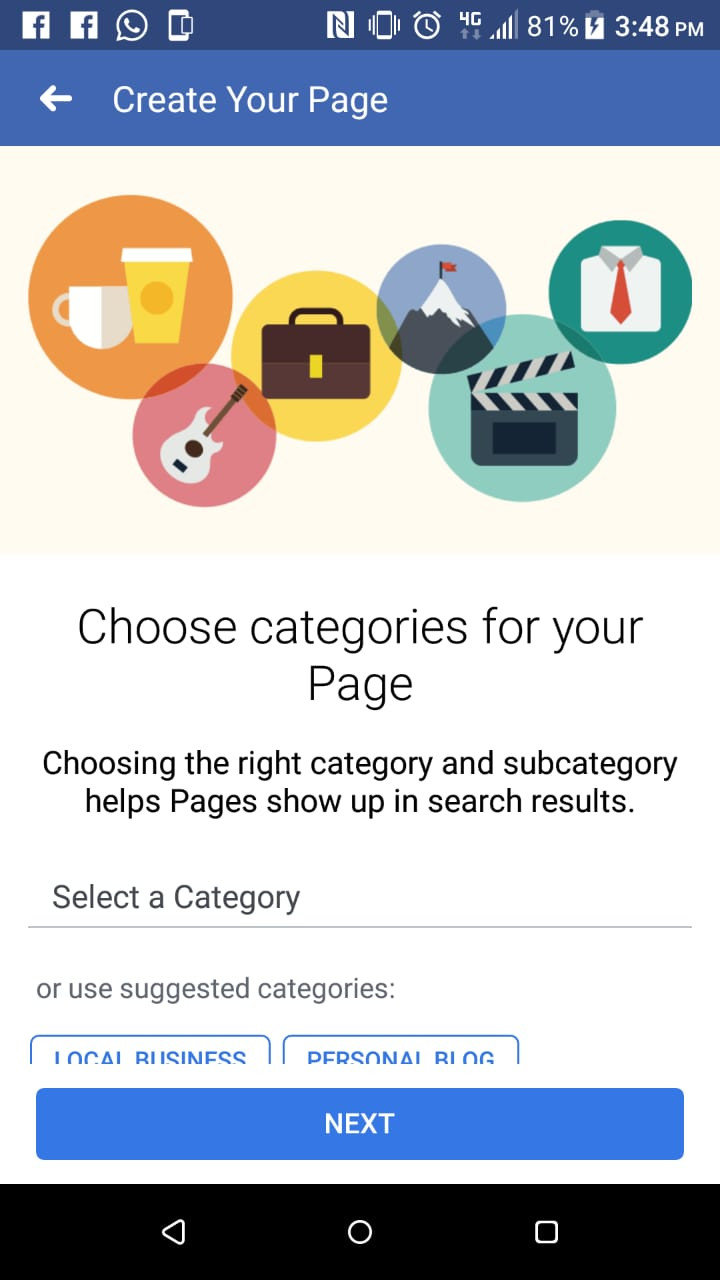Open the Select a Category field

(360, 897)
